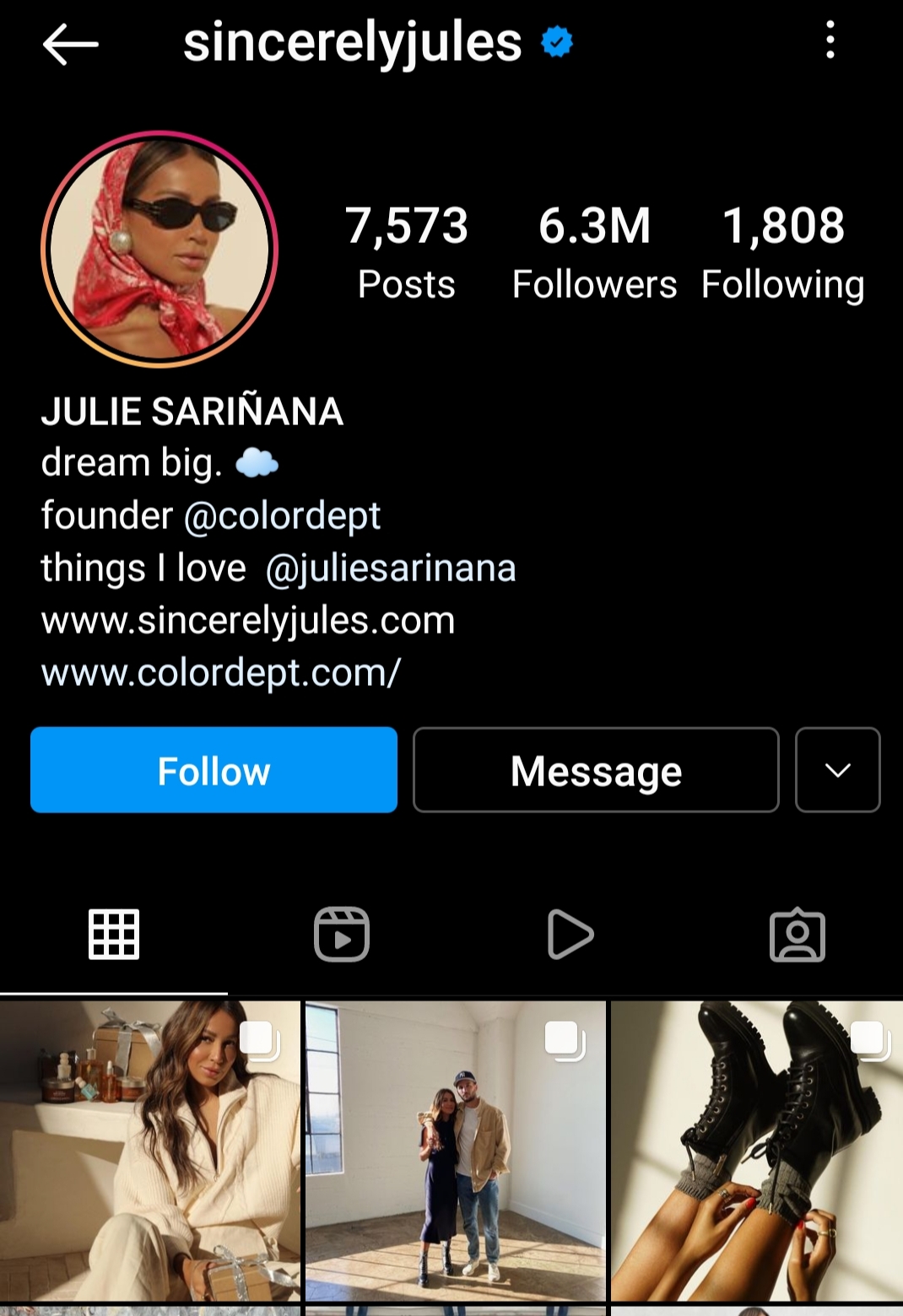The width and height of the screenshot is (903, 1316).
Task: Open the 6.3M Followers list
Action: [x=594, y=252]
